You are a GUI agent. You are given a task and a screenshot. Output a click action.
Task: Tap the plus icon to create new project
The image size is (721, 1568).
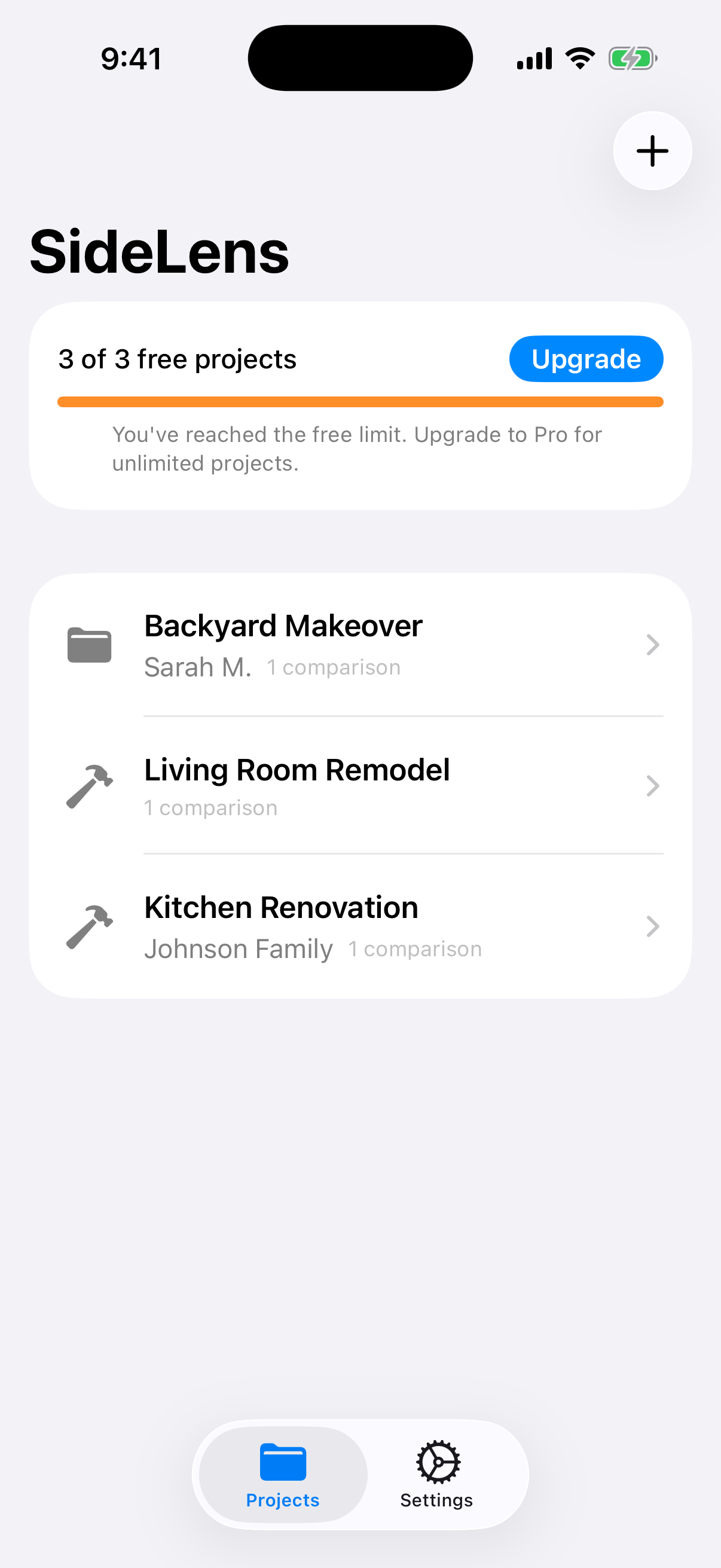coord(652,150)
